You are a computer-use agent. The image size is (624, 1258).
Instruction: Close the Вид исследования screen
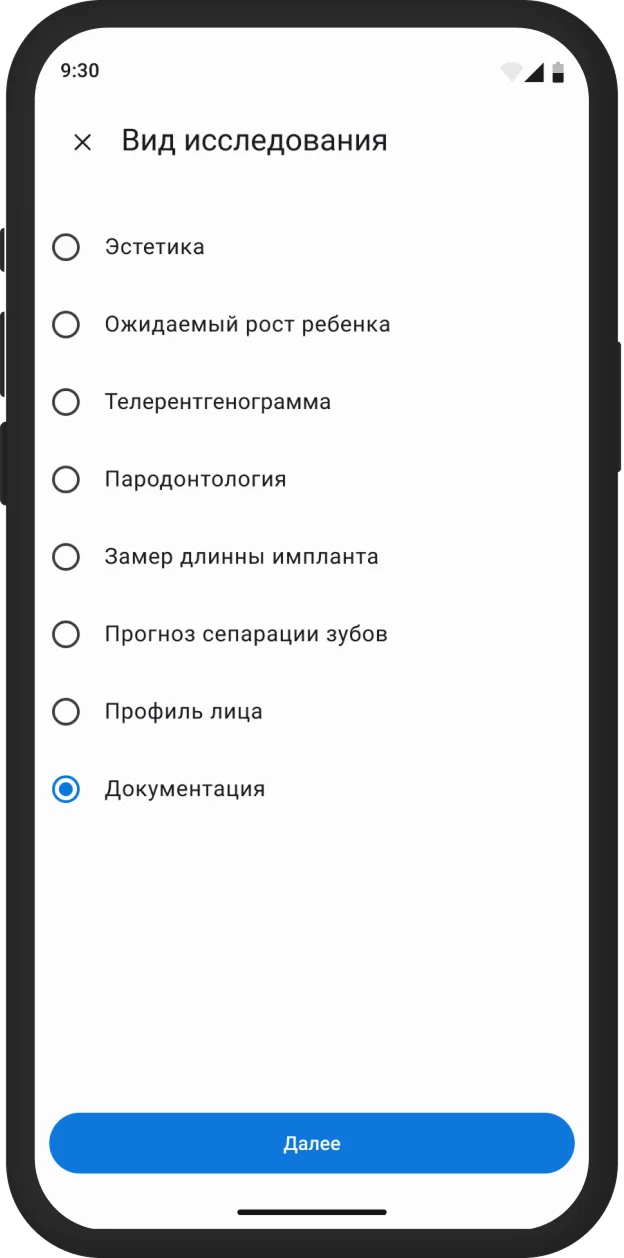(83, 142)
